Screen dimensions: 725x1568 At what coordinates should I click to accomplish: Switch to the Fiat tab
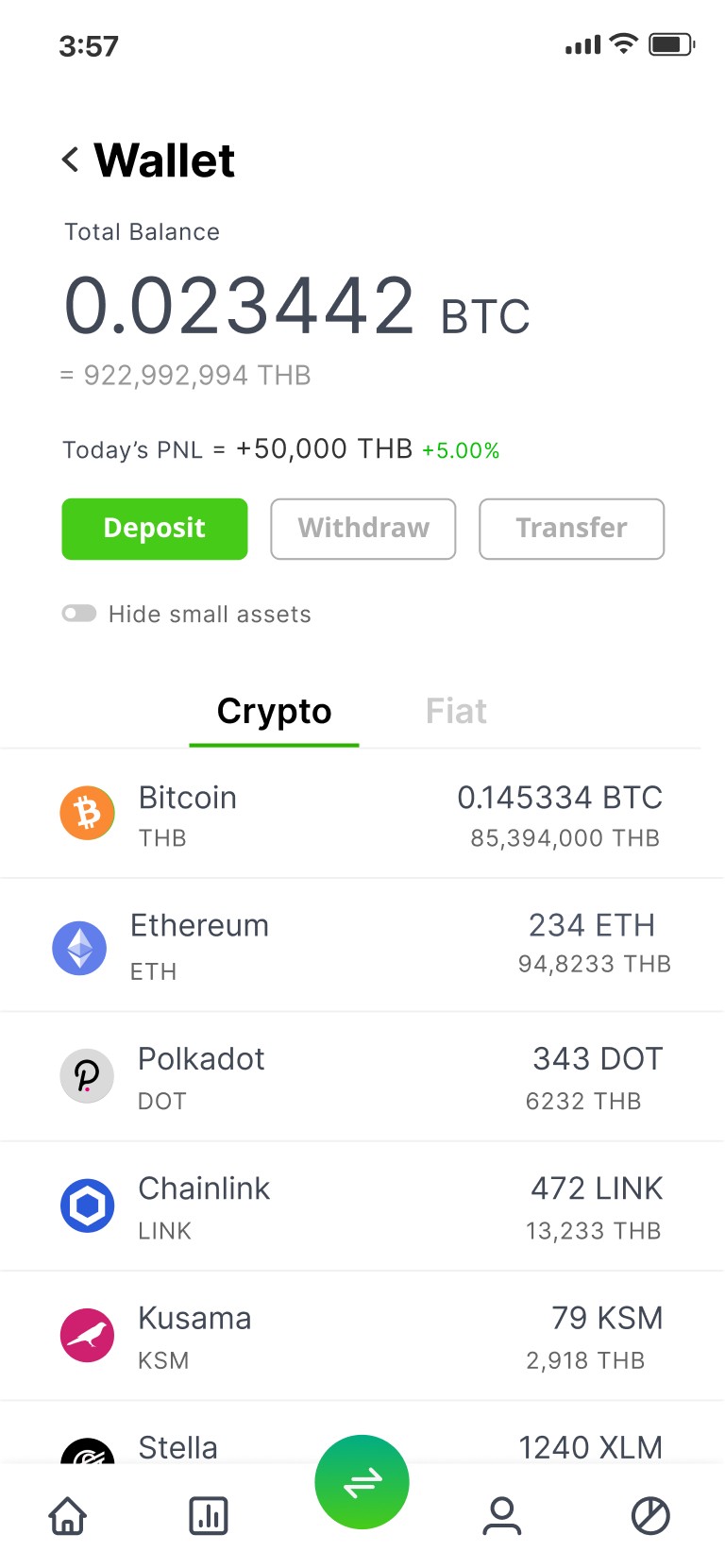pyautogui.click(x=456, y=711)
